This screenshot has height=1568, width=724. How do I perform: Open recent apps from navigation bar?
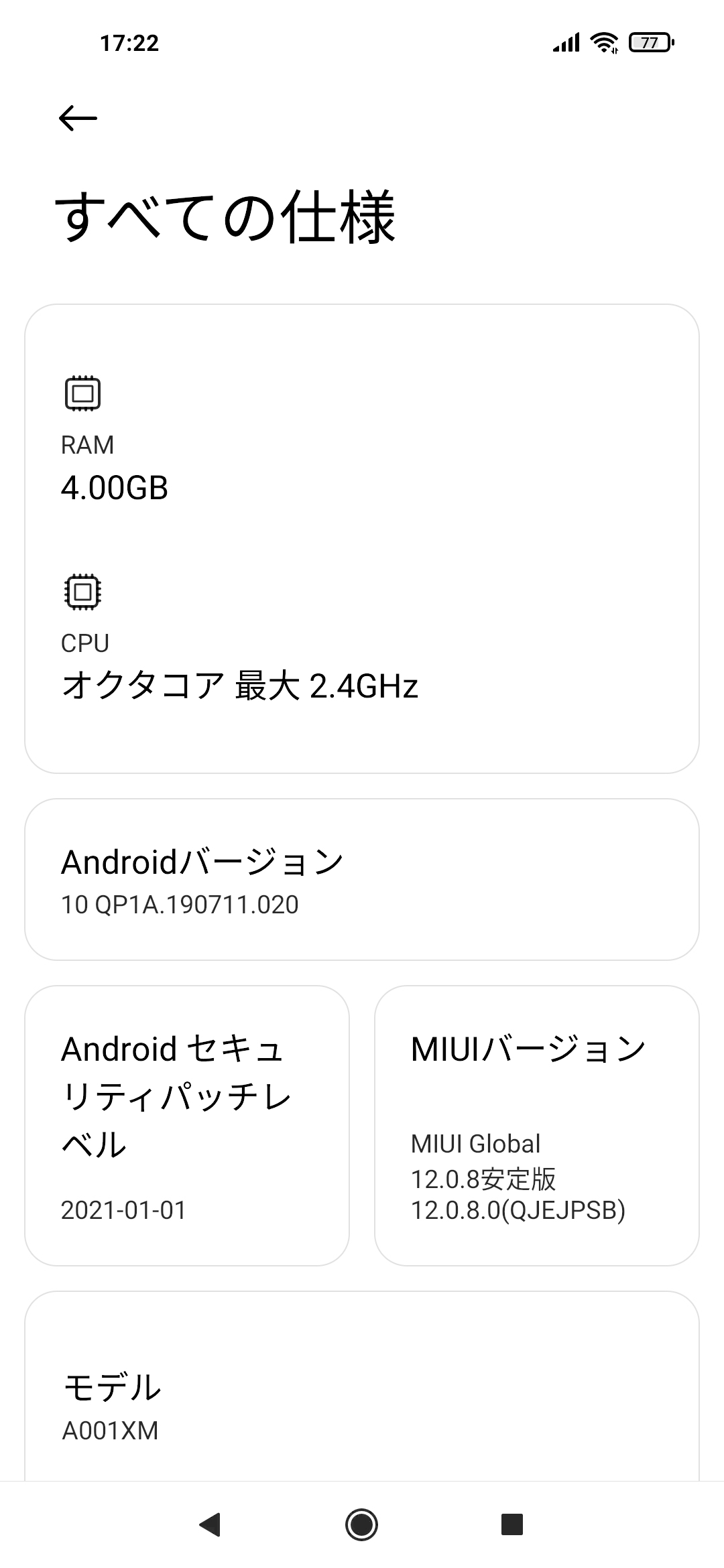[x=512, y=1524]
